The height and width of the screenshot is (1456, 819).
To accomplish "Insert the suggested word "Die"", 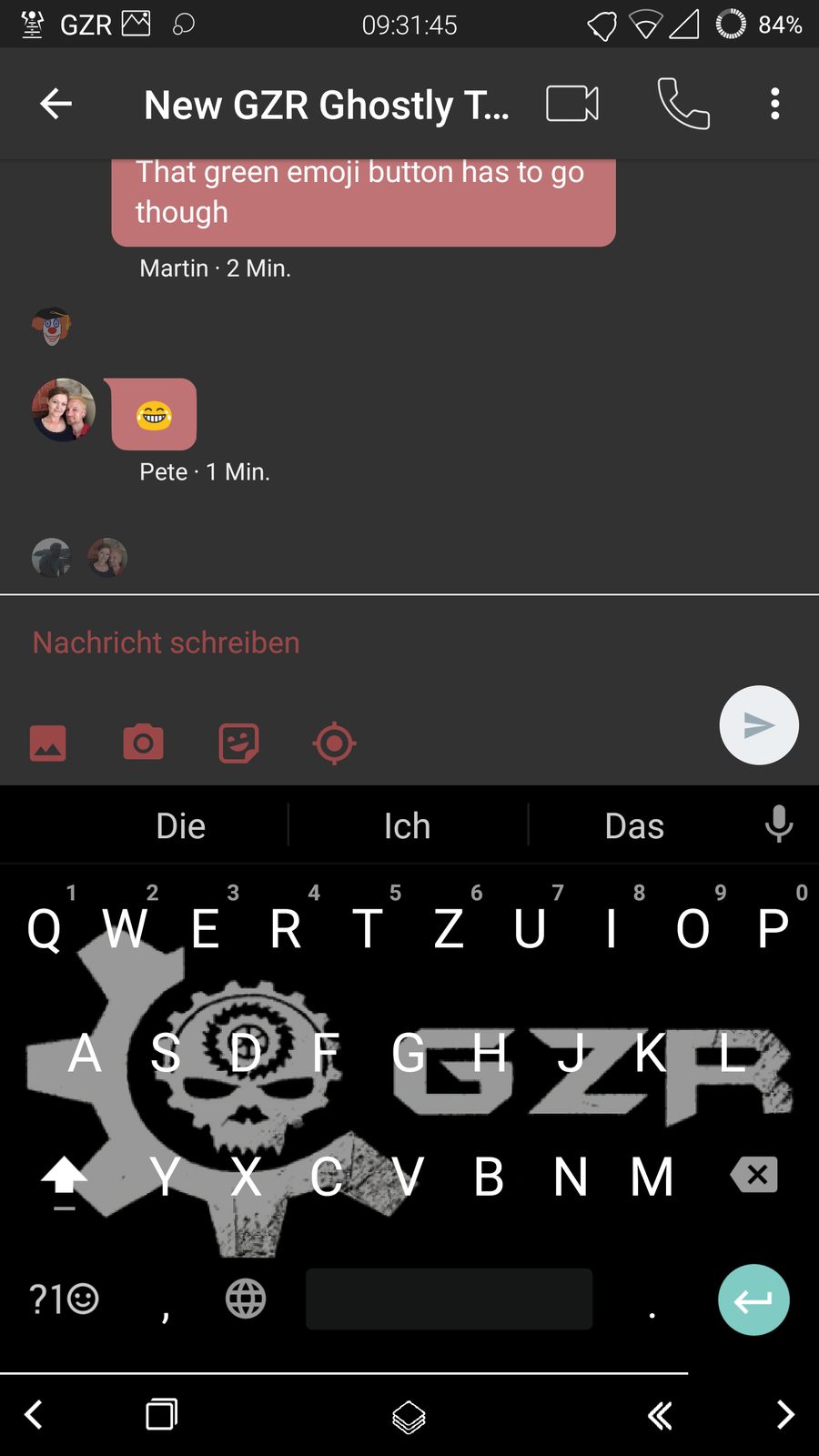I will [181, 826].
